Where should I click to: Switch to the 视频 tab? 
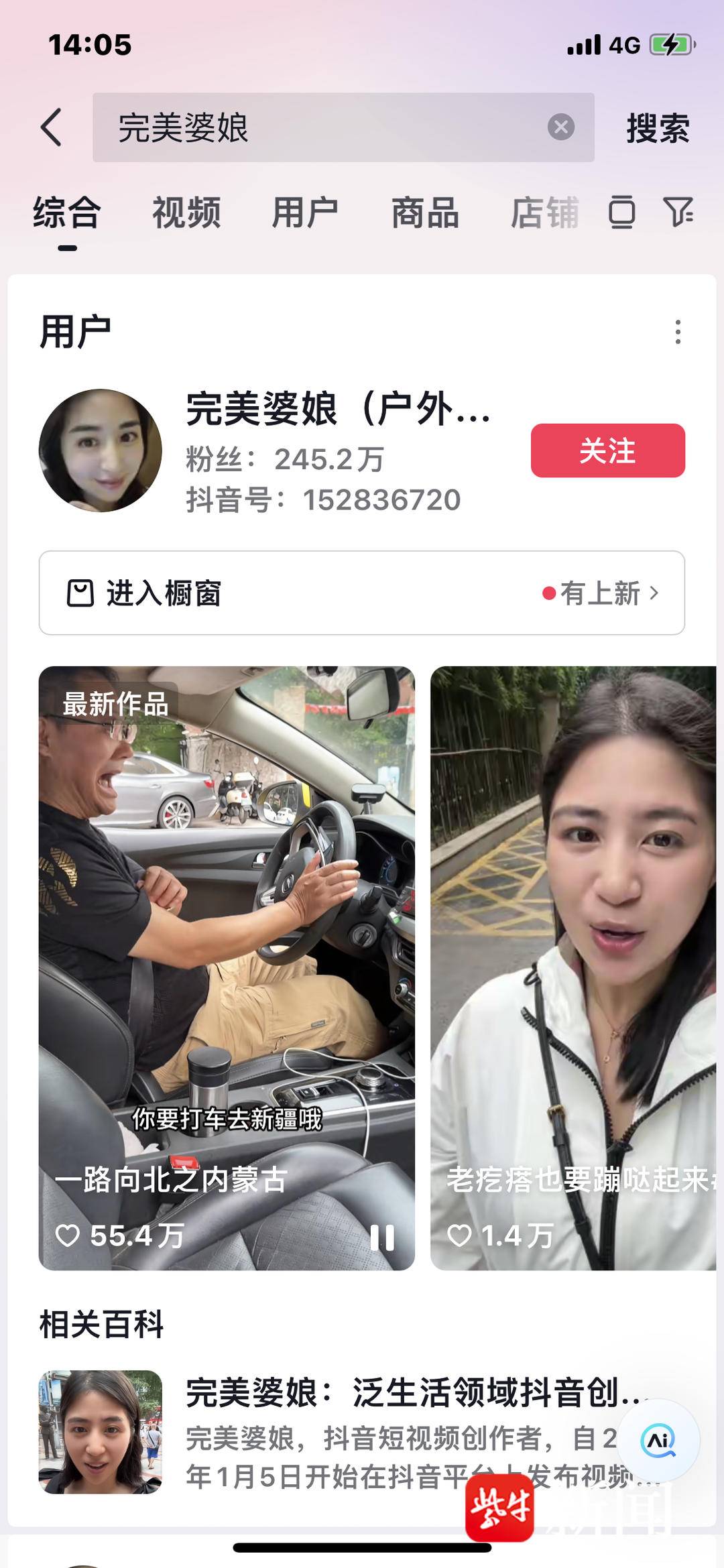pos(186,213)
